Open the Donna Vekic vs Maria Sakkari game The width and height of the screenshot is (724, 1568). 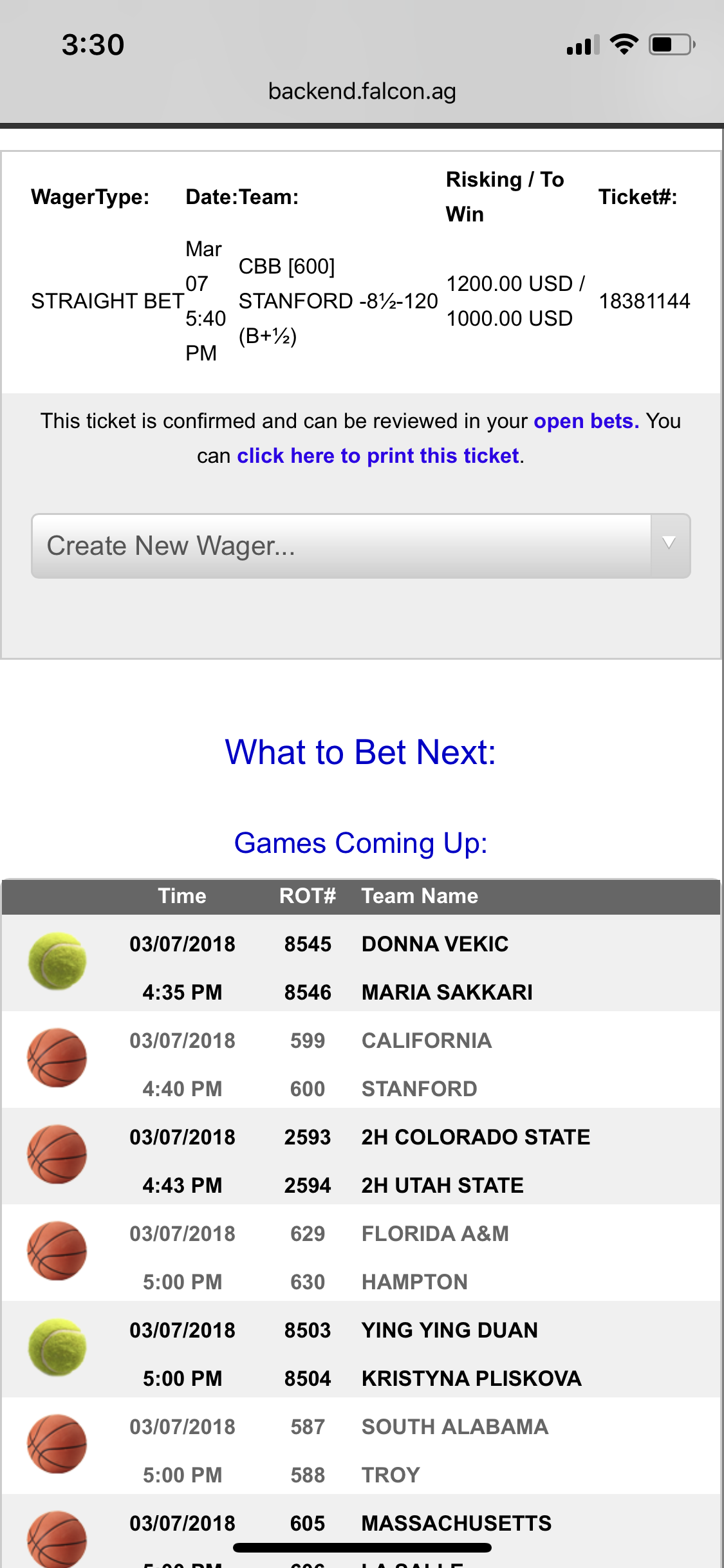[x=361, y=963]
